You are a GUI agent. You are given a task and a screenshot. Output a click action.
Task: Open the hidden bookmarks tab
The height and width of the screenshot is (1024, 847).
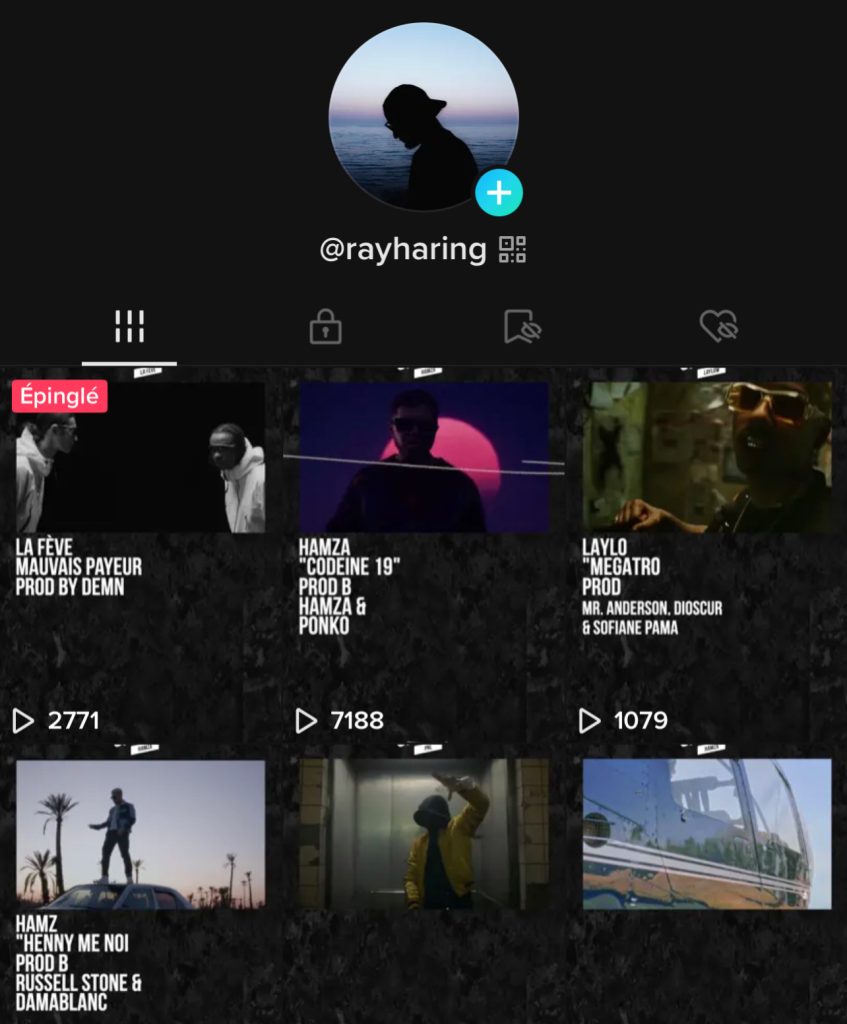click(522, 326)
